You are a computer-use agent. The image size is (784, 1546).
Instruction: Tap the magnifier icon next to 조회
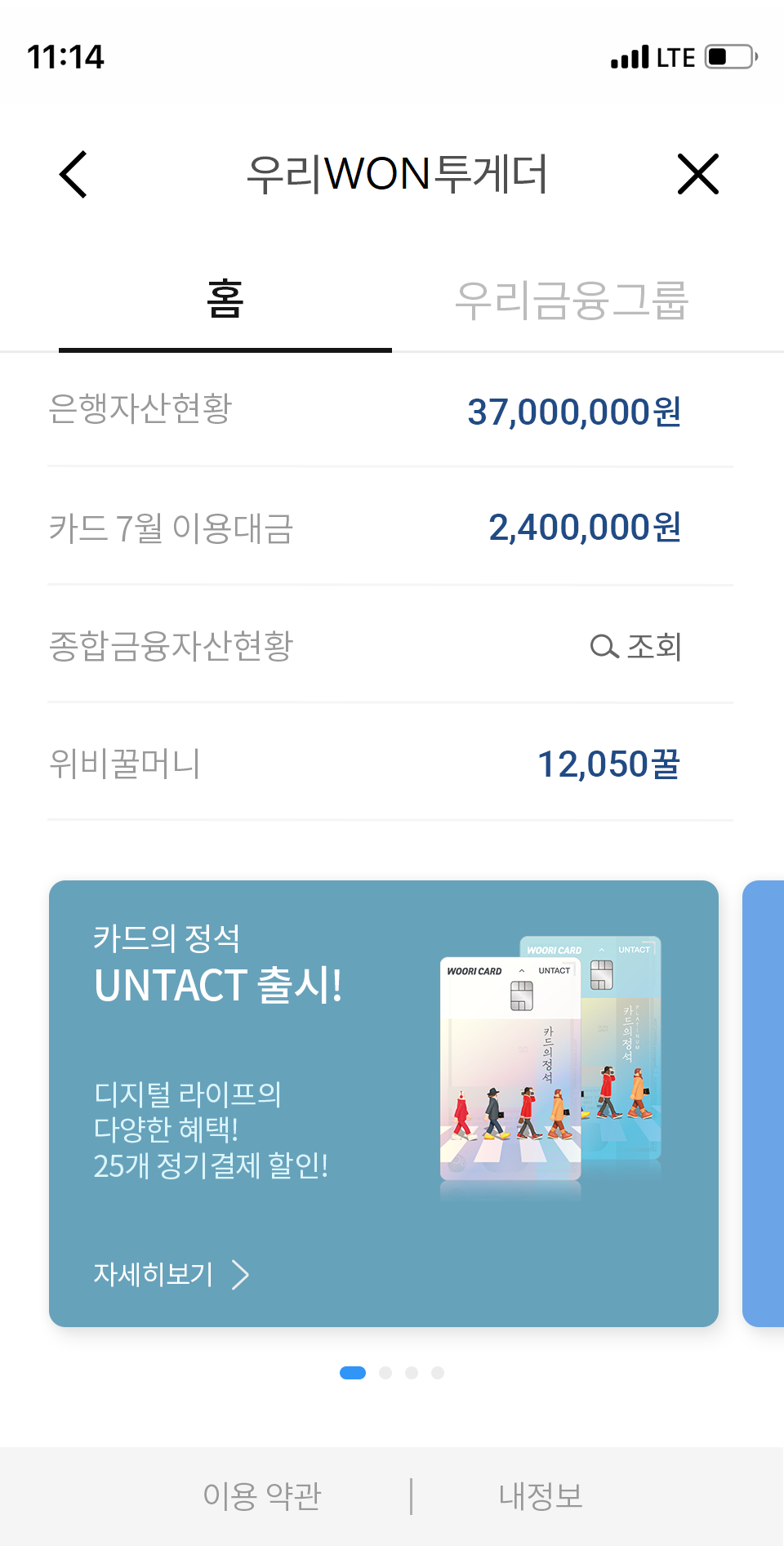602,646
